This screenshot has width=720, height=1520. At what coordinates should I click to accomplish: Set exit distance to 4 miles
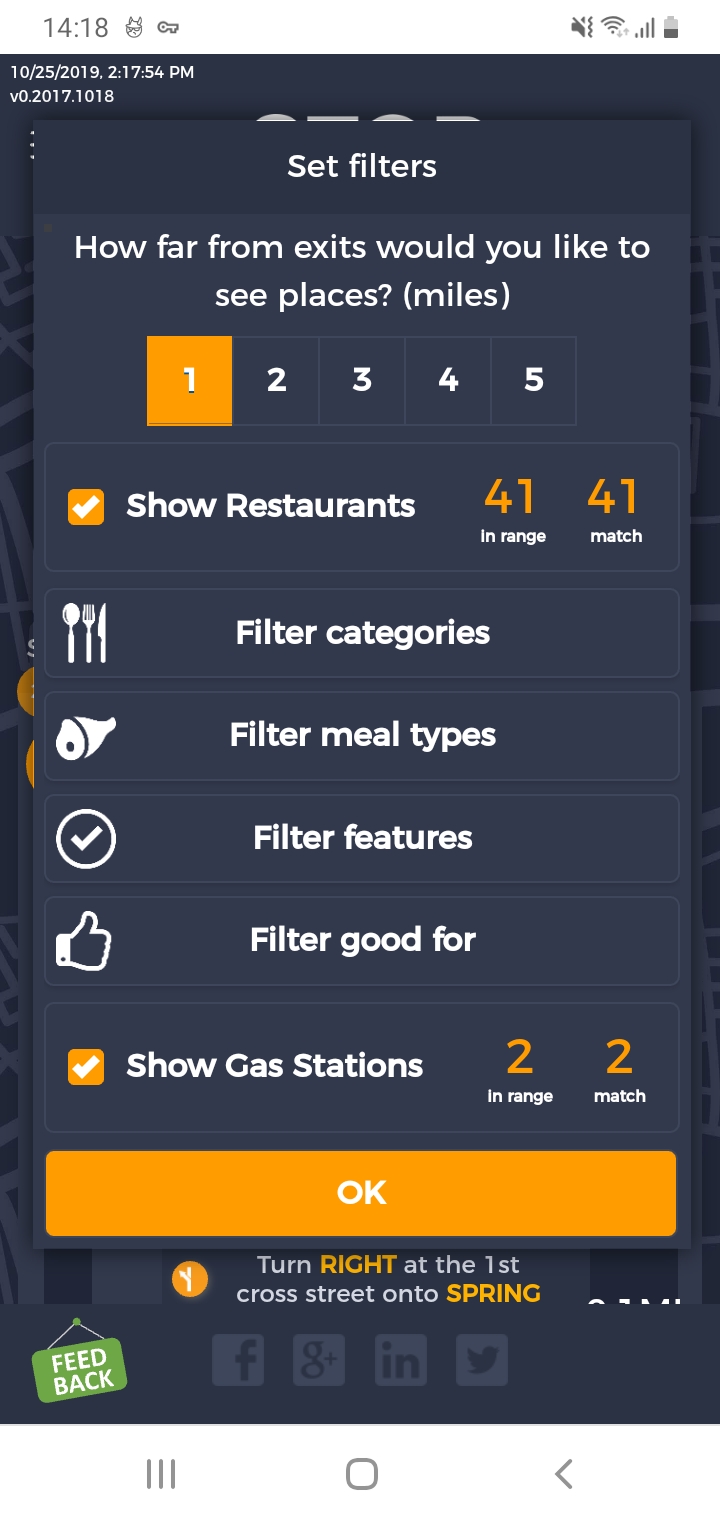[x=448, y=380]
